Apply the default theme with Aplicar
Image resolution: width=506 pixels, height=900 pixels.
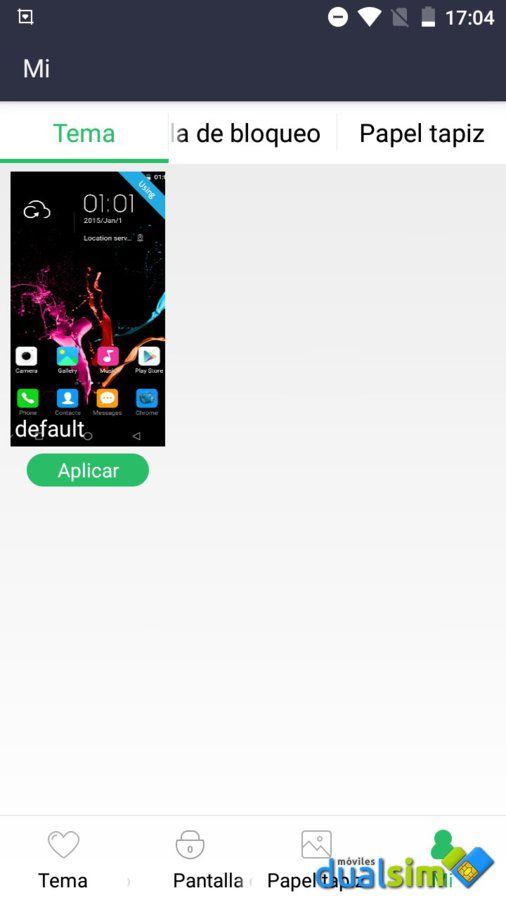click(88, 470)
